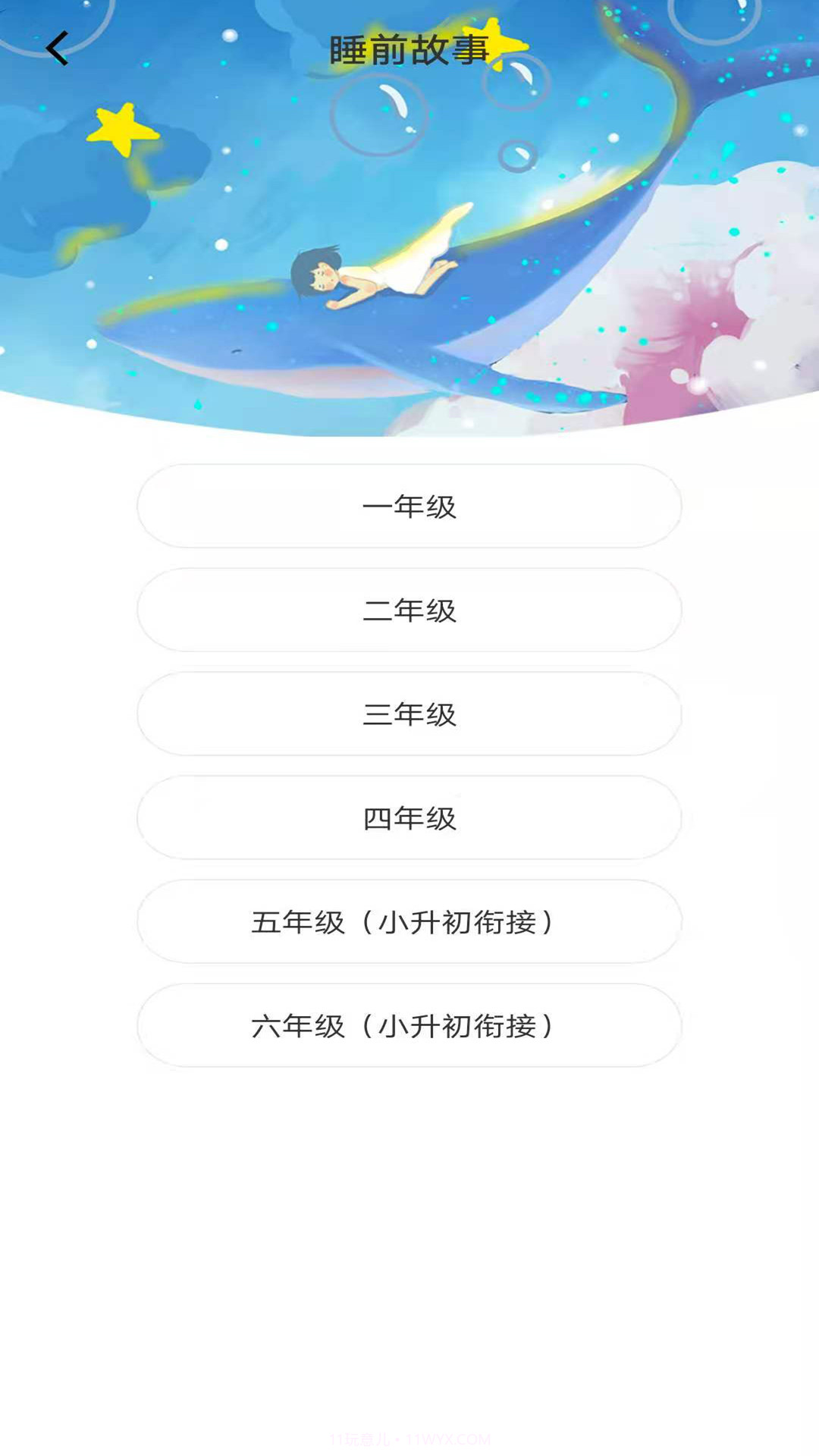Select 六年级（小升初衔接）option
Viewport: 819px width, 1456px height.
(409, 1025)
